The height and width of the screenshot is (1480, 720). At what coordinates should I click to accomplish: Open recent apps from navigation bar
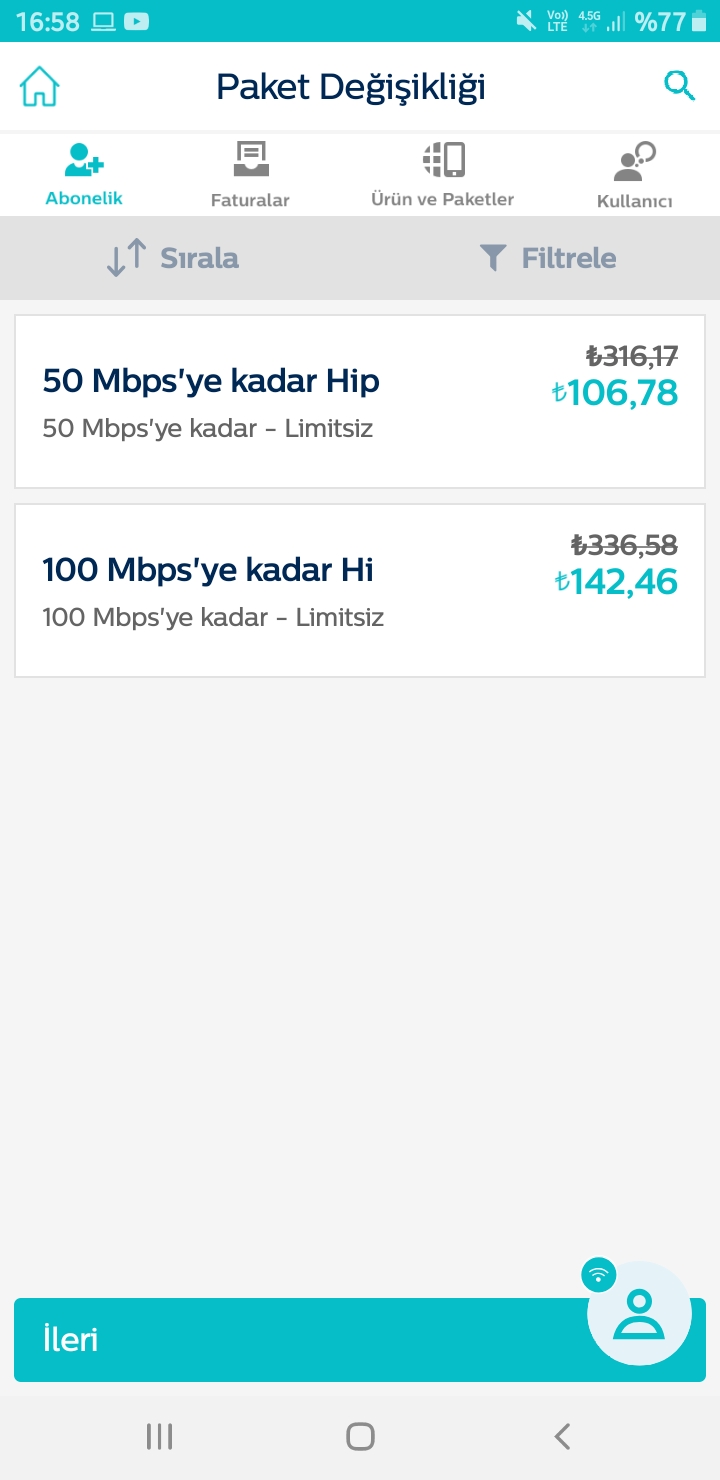point(159,1437)
